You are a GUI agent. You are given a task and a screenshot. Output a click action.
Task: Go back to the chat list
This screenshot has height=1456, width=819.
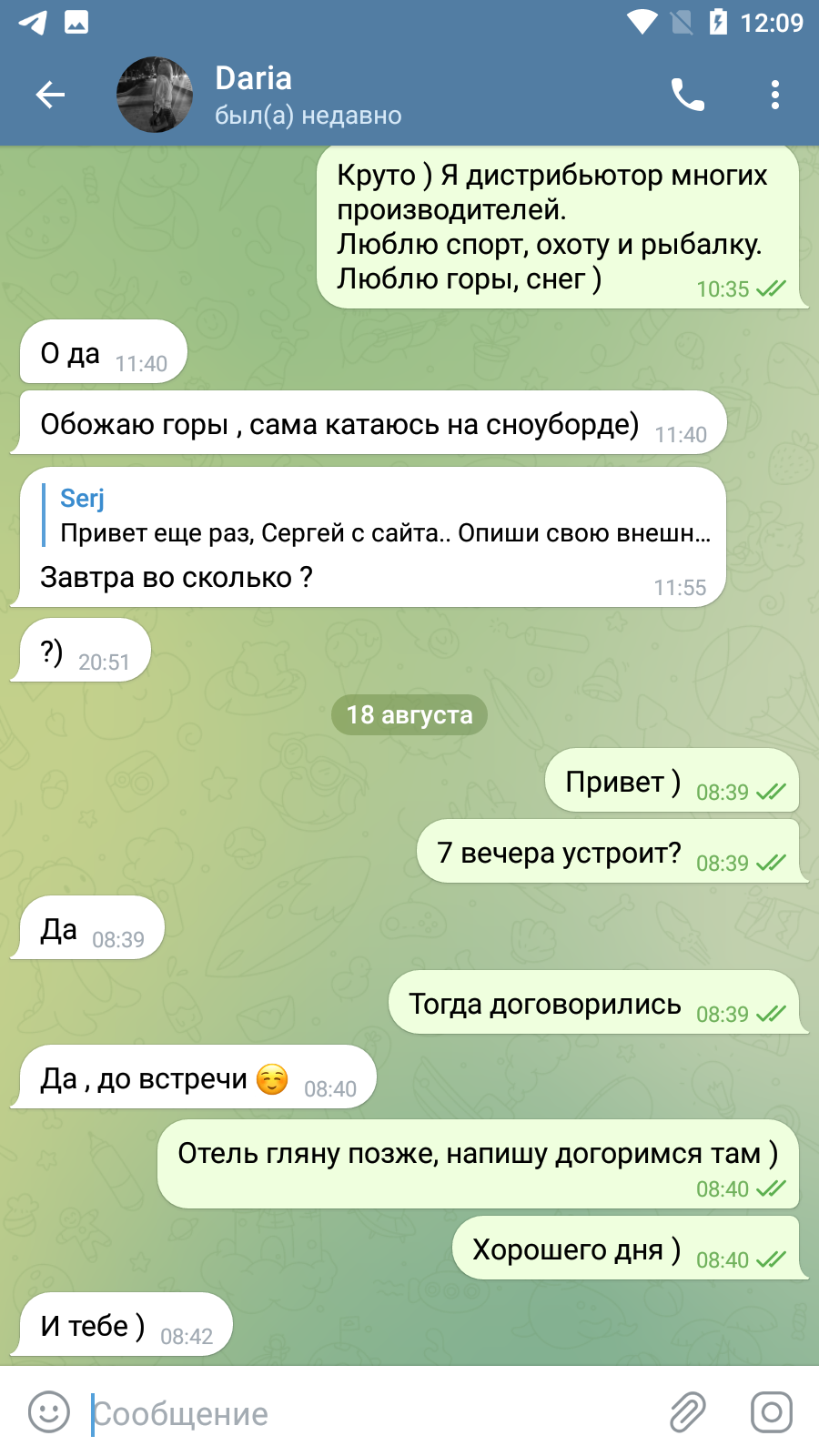coord(50,95)
